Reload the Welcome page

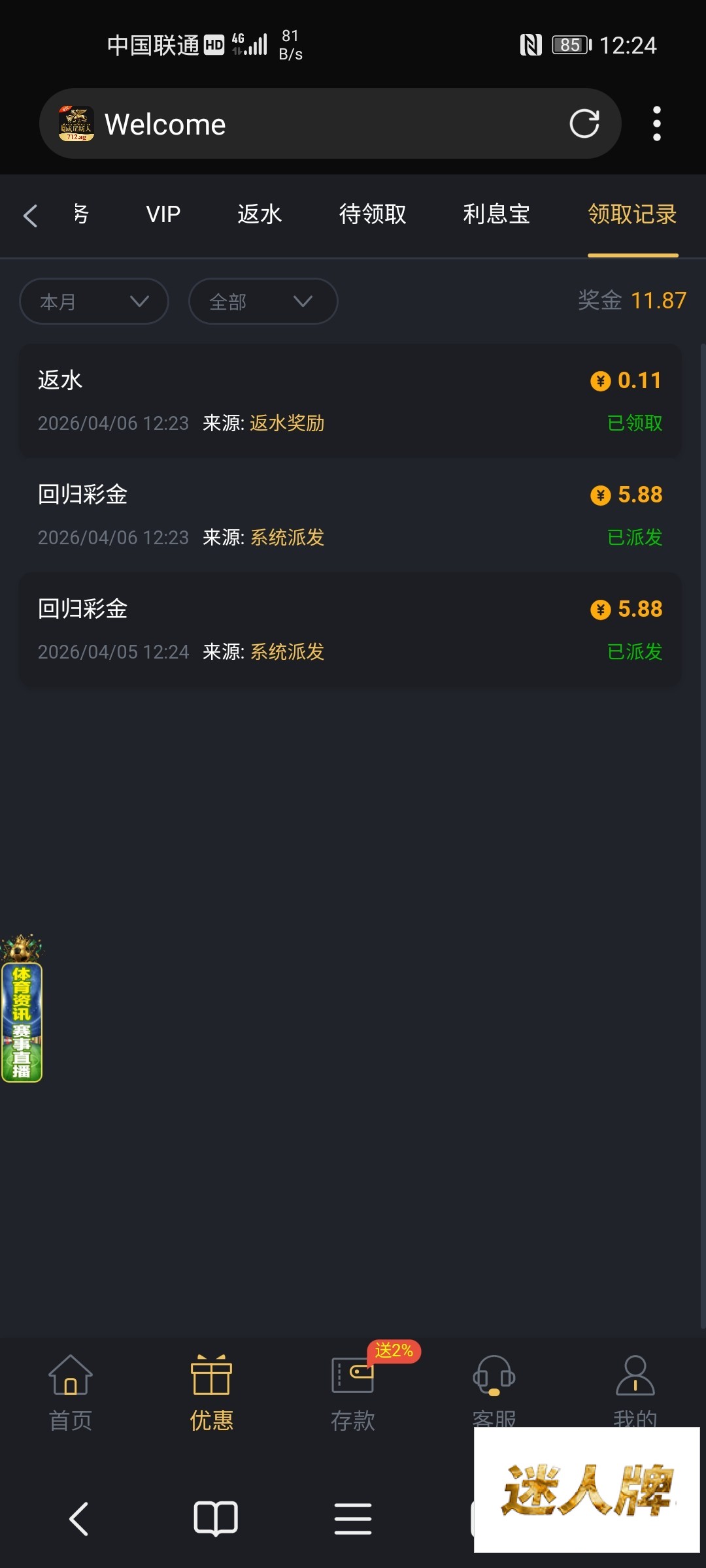(x=584, y=123)
